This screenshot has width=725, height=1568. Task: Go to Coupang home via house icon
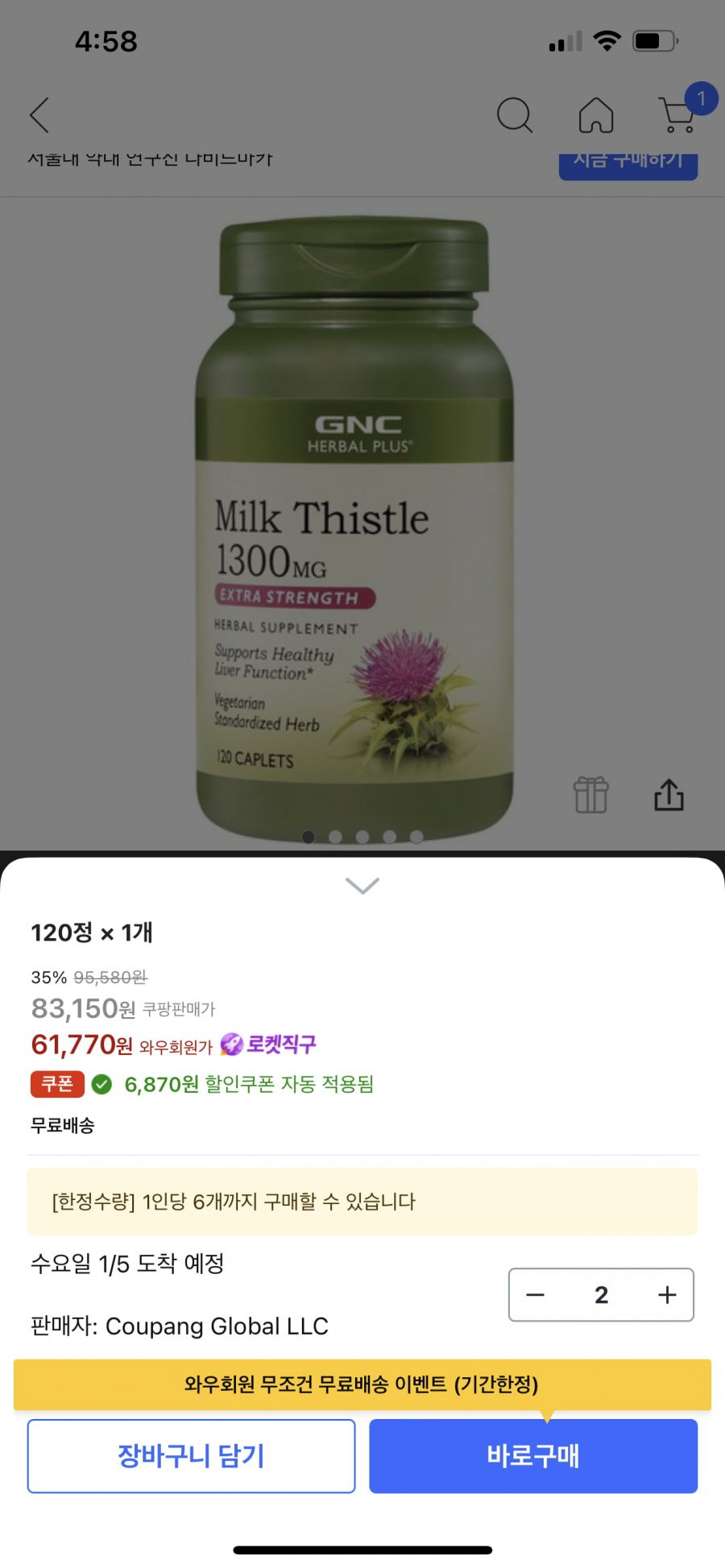(x=596, y=115)
